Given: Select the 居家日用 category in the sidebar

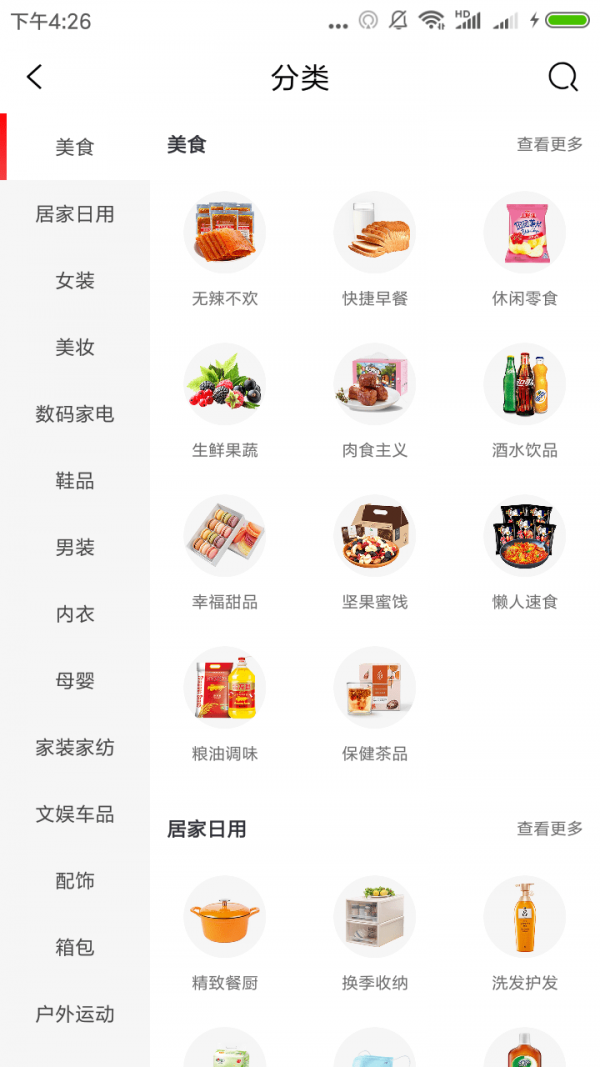Looking at the screenshot, I should coord(75,214).
